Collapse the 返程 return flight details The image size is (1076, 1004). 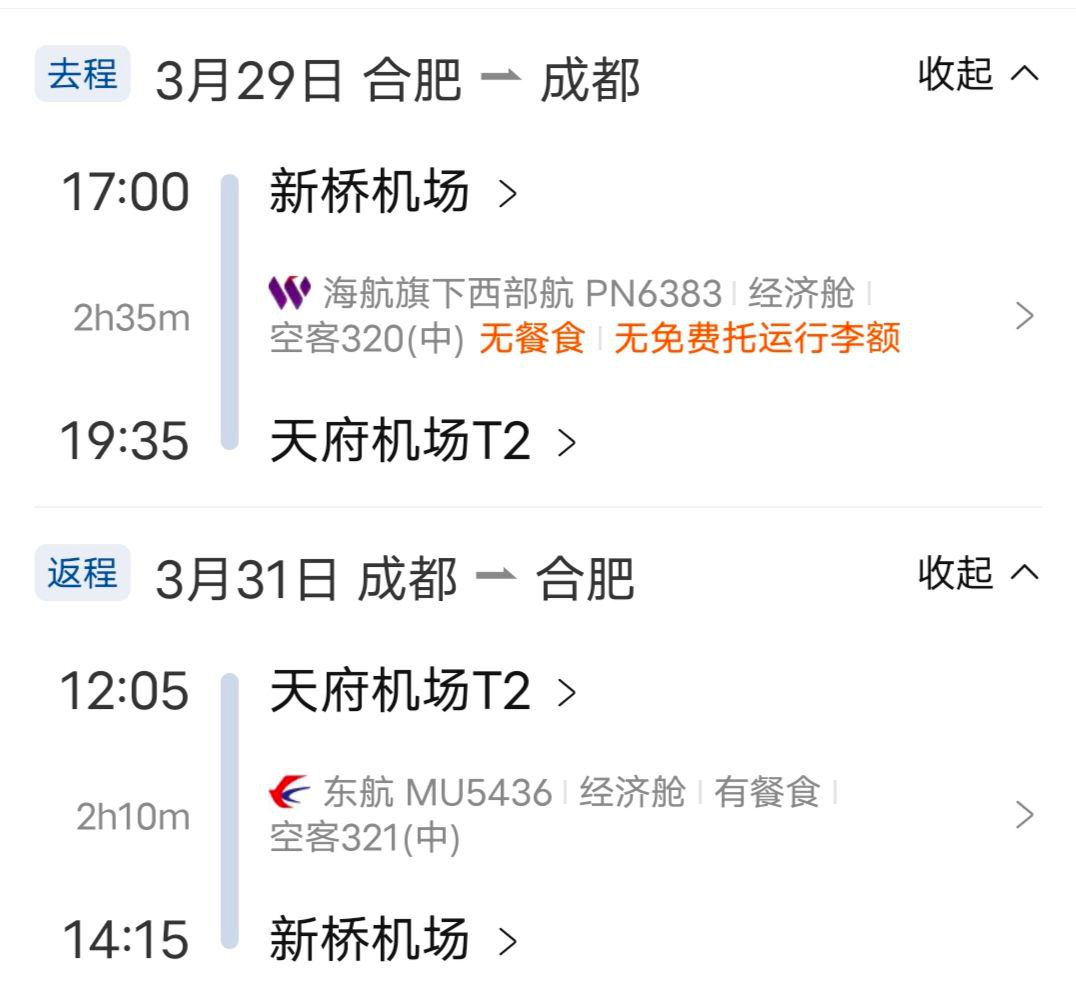(978, 573)
